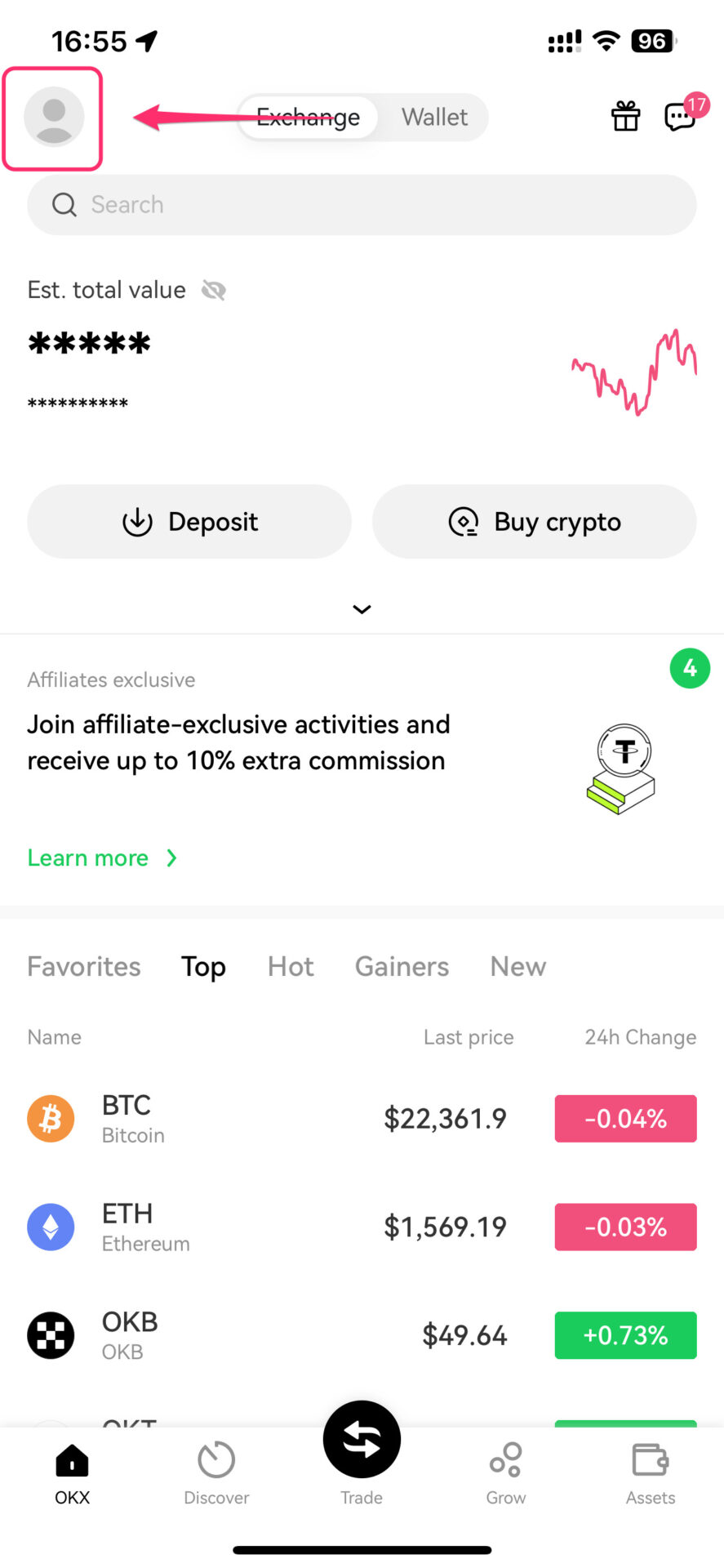Tap the Buy crypto button
This screenshot has height=1568, width=724.
click(x=535, y=522)
